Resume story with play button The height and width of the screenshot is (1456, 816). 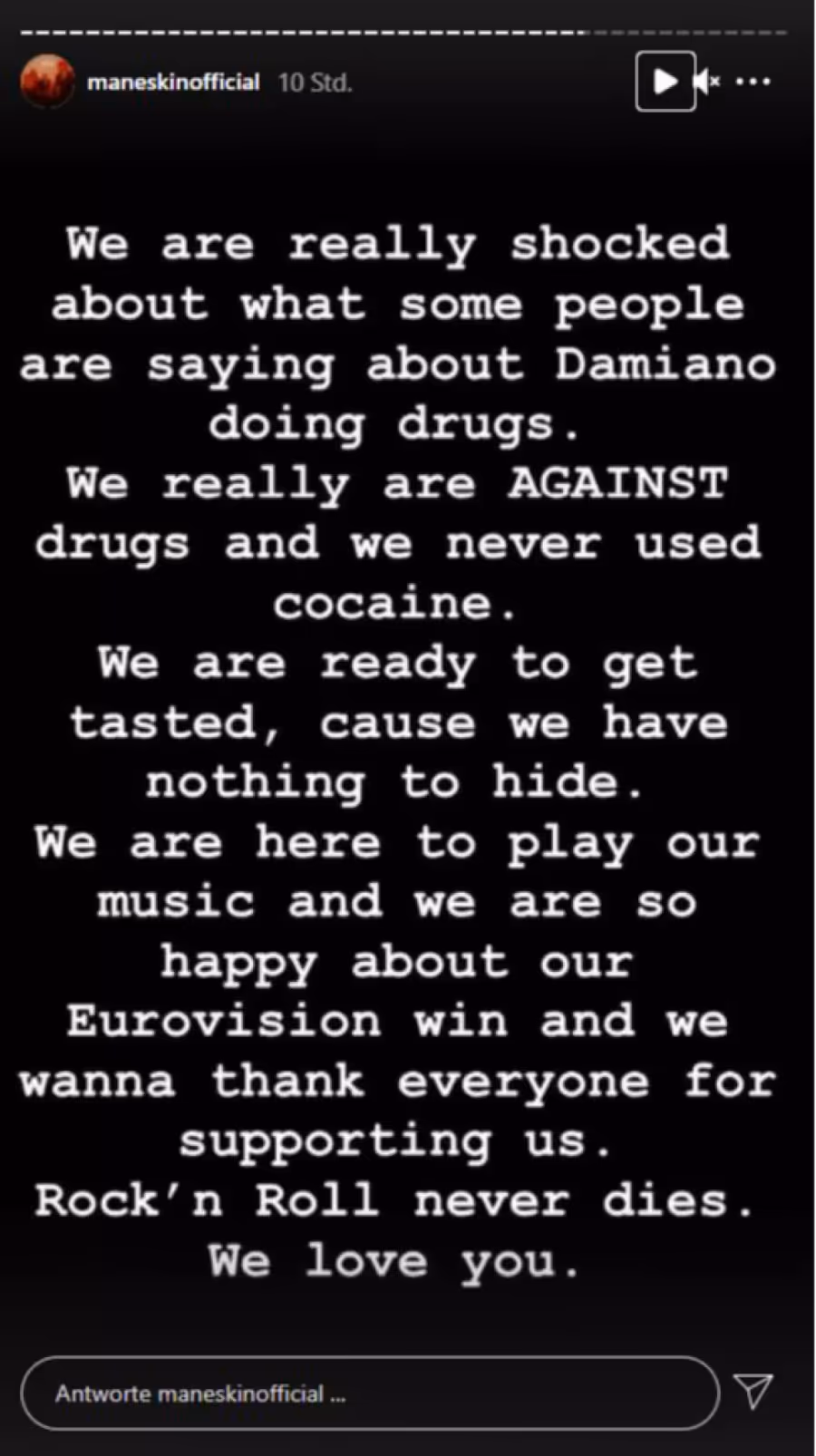coord(665,82)
